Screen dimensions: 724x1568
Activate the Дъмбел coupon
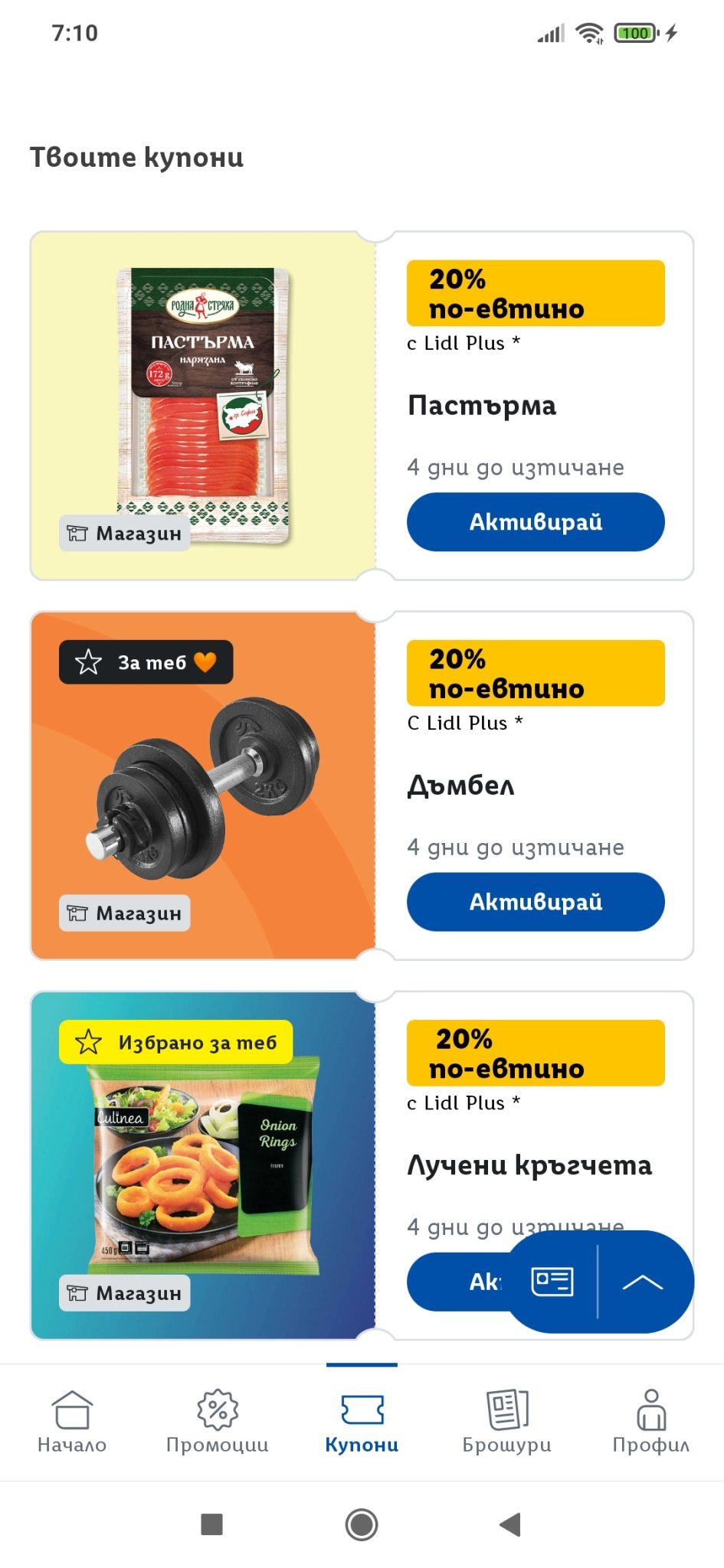pos(536,902)
